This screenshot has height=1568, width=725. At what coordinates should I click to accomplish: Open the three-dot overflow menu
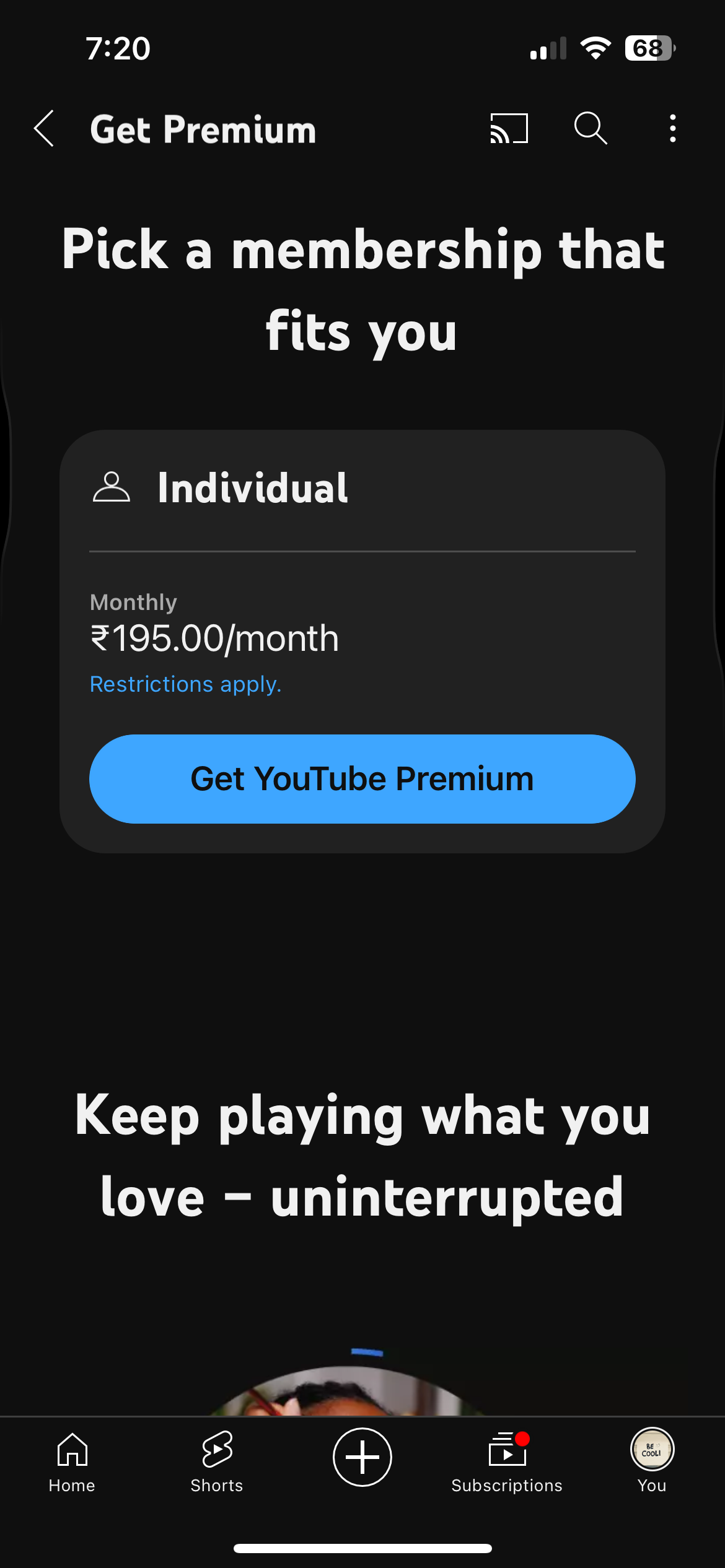click(x=673, y=128)
